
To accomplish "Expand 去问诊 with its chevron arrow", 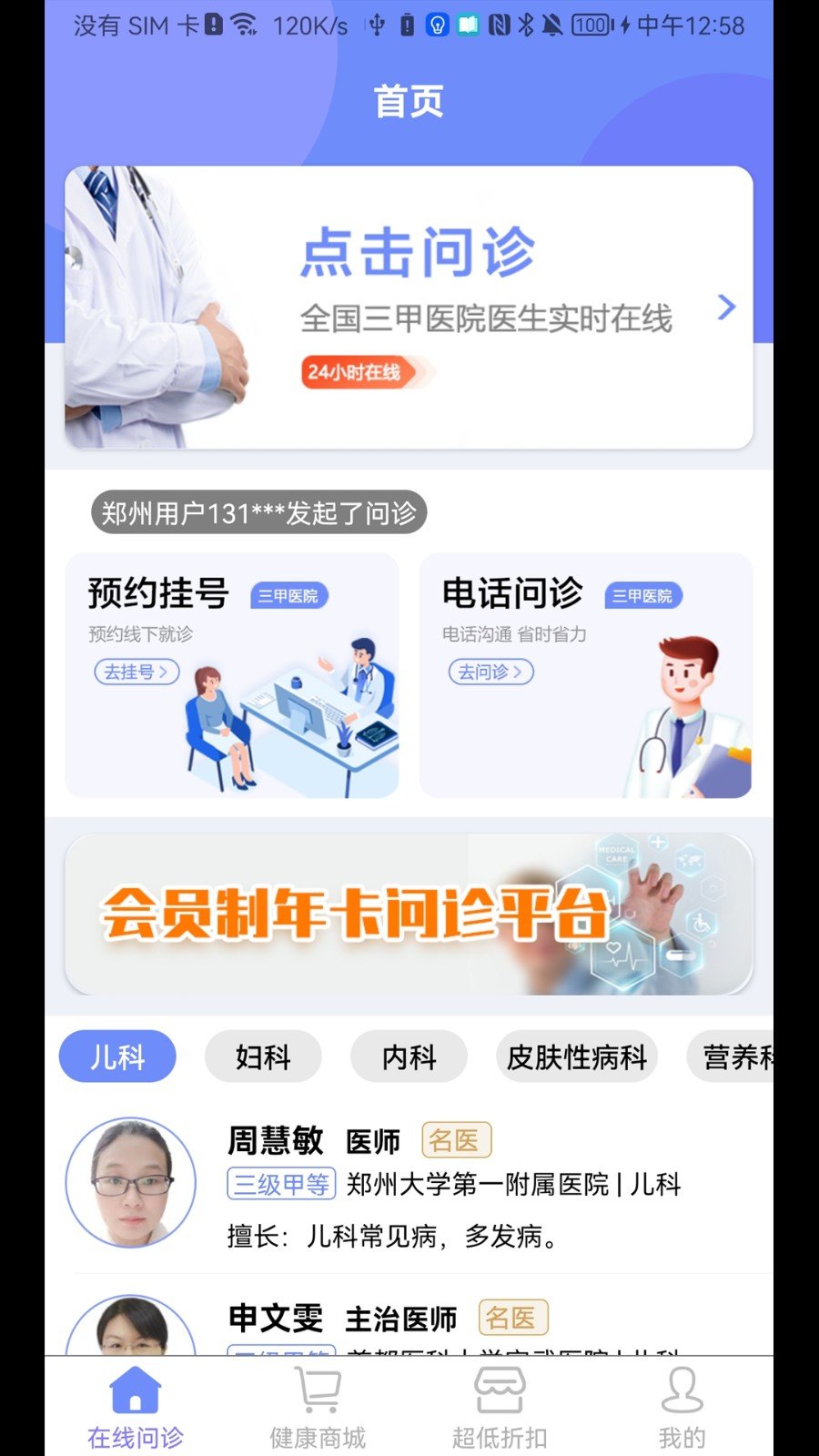I will [489, 672].
